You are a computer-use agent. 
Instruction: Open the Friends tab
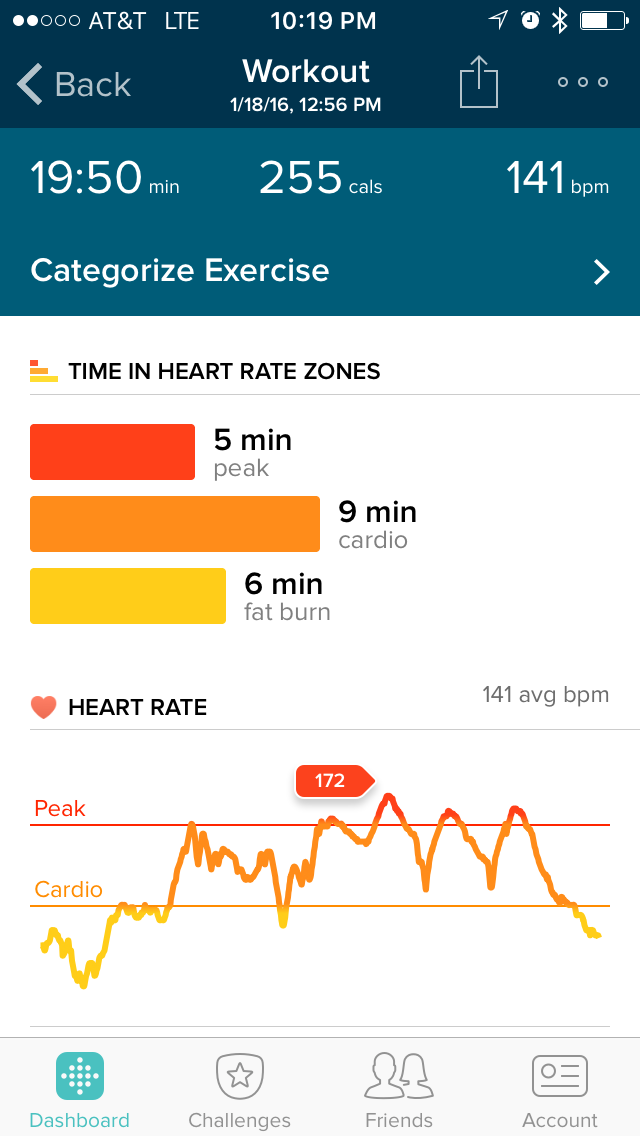coord(399,1090)
